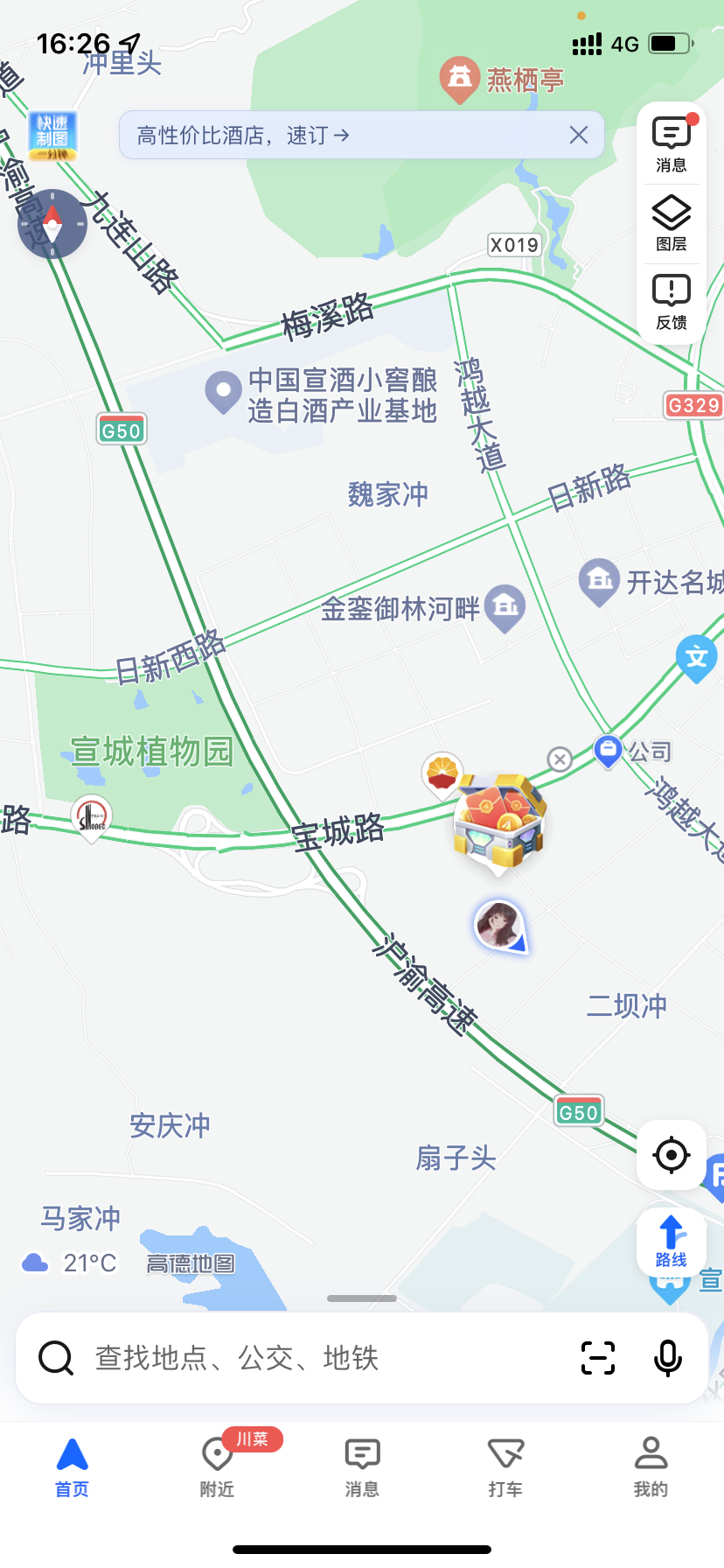Open the scan icon in search bar
The height and width of the screenshot is (1568, 724).
pos(598,1358)
